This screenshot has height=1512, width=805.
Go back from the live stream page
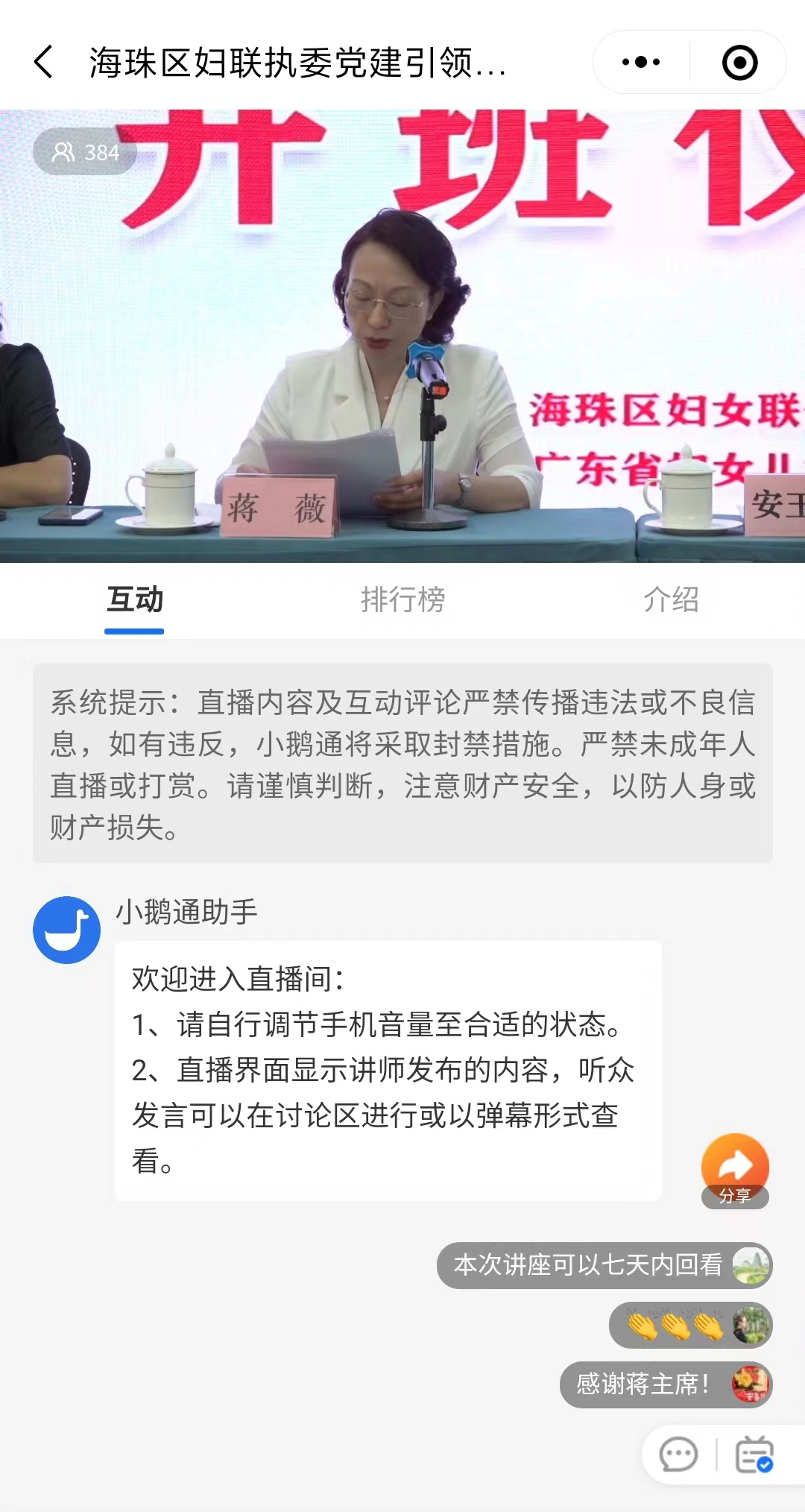(x=44, y=62)
